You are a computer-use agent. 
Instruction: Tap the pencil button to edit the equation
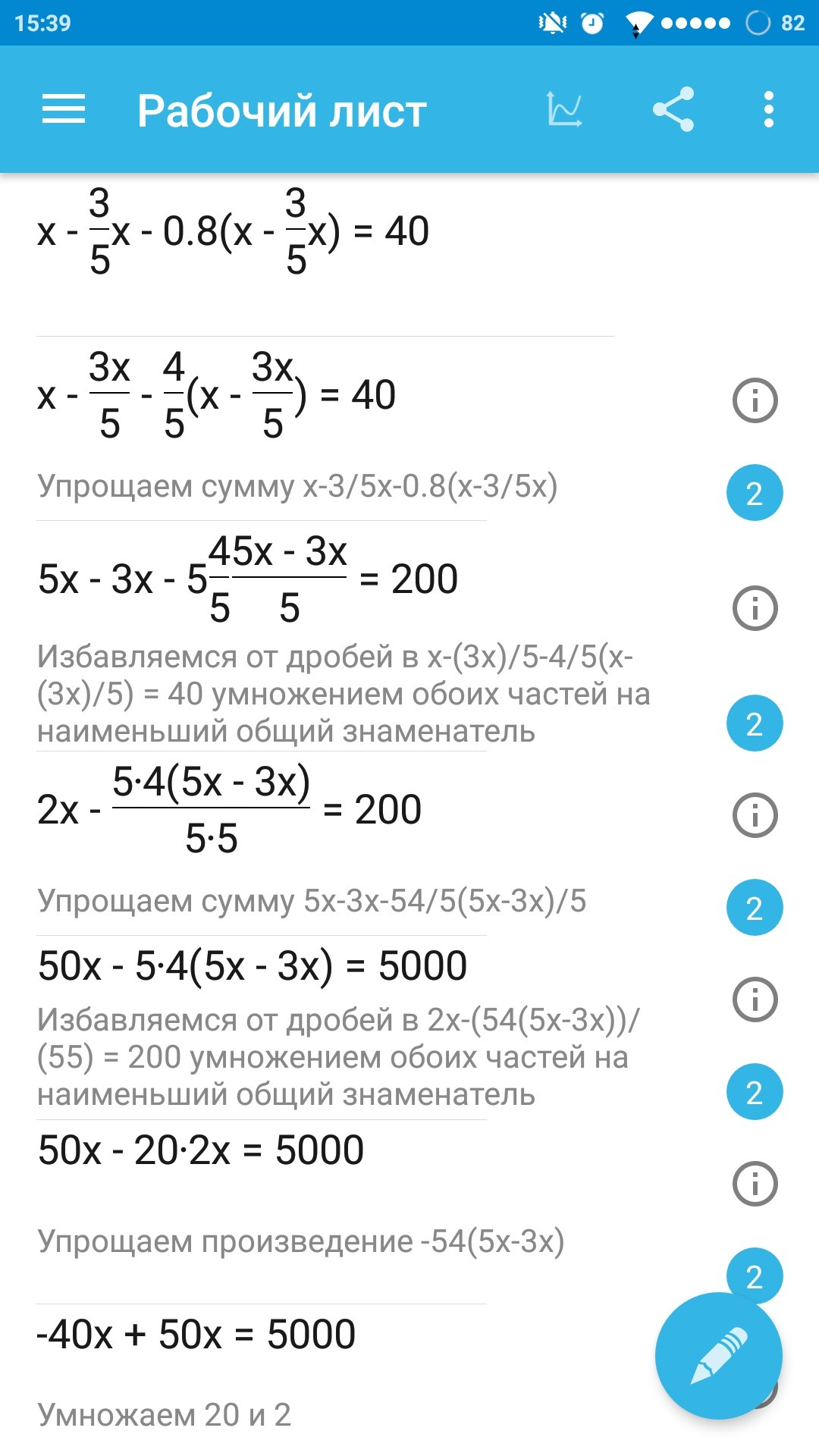coord(718,1355)
